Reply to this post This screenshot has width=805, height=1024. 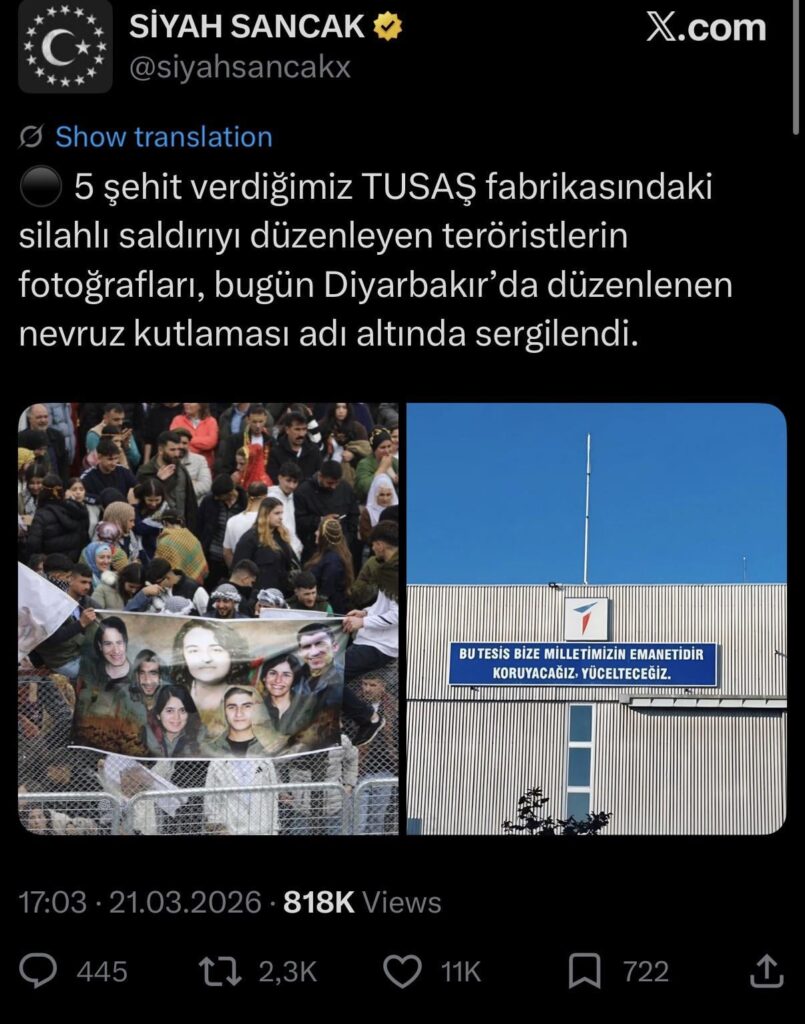point(41,970)
